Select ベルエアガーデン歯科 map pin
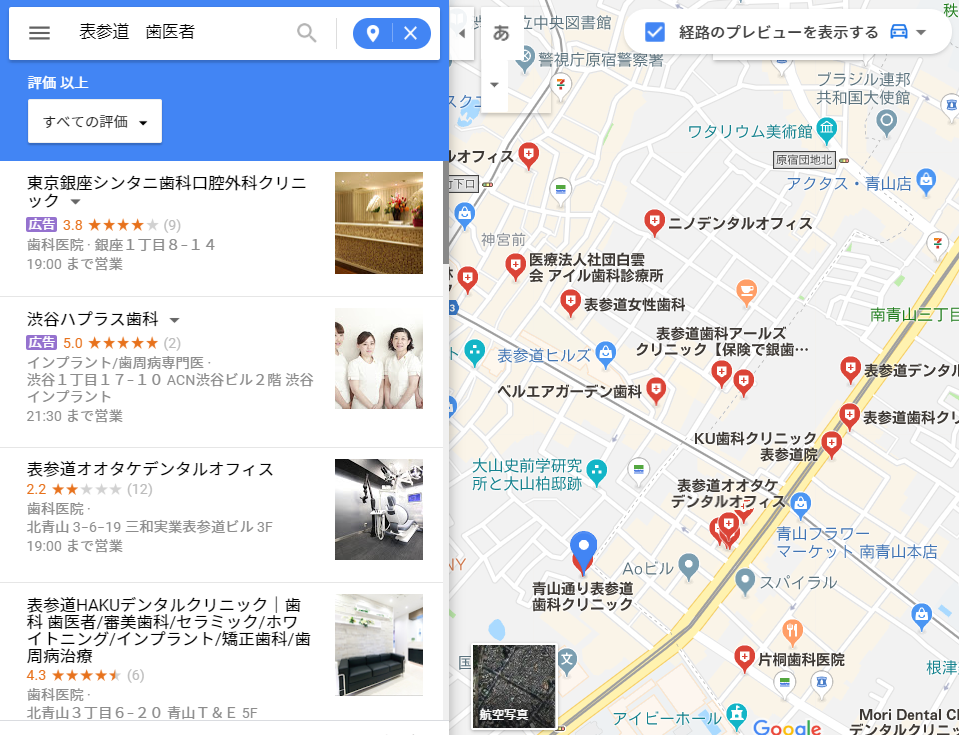959x735 pixels. coord(656,389)
